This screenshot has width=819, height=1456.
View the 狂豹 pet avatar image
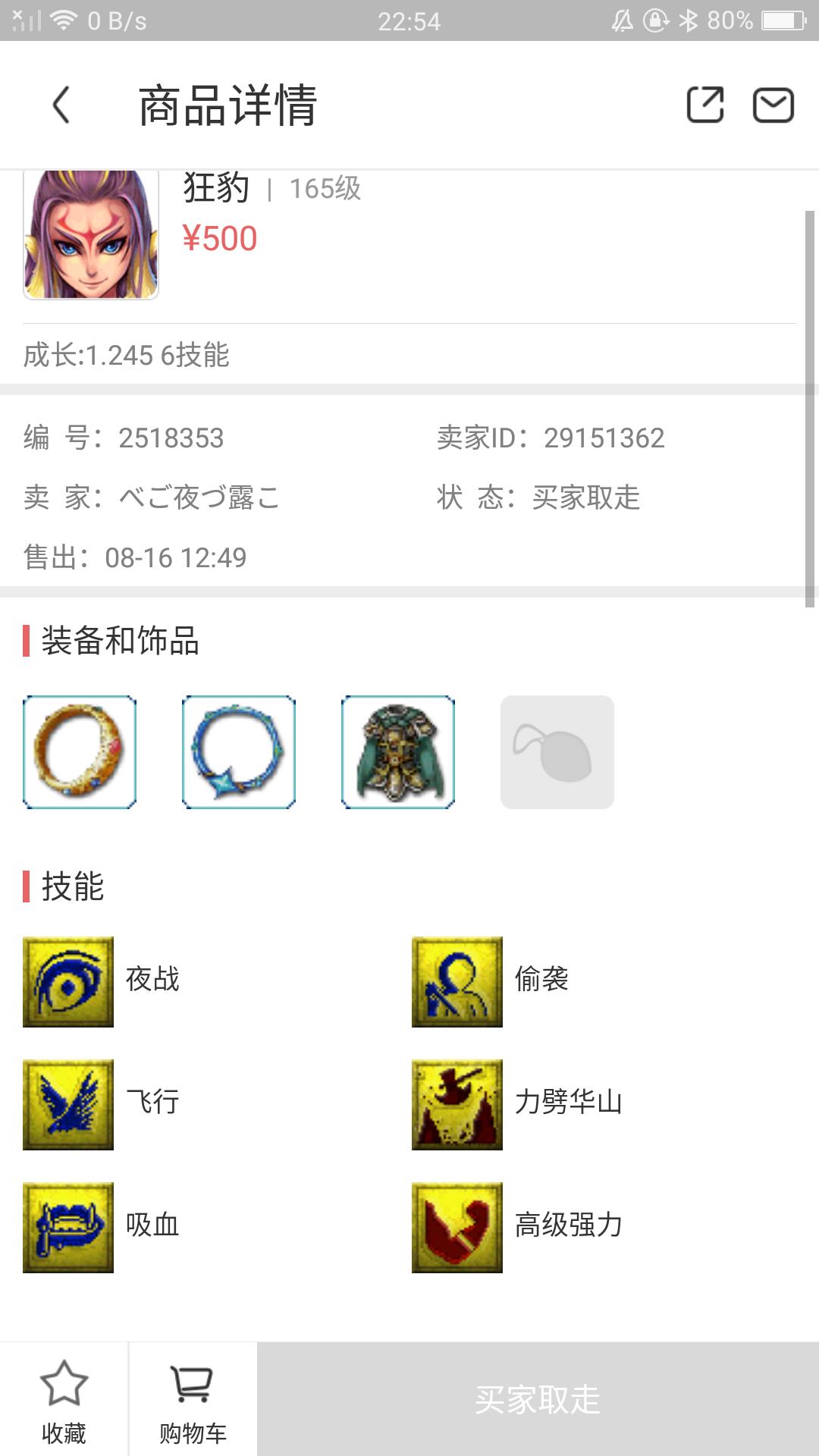pos(91,235)
